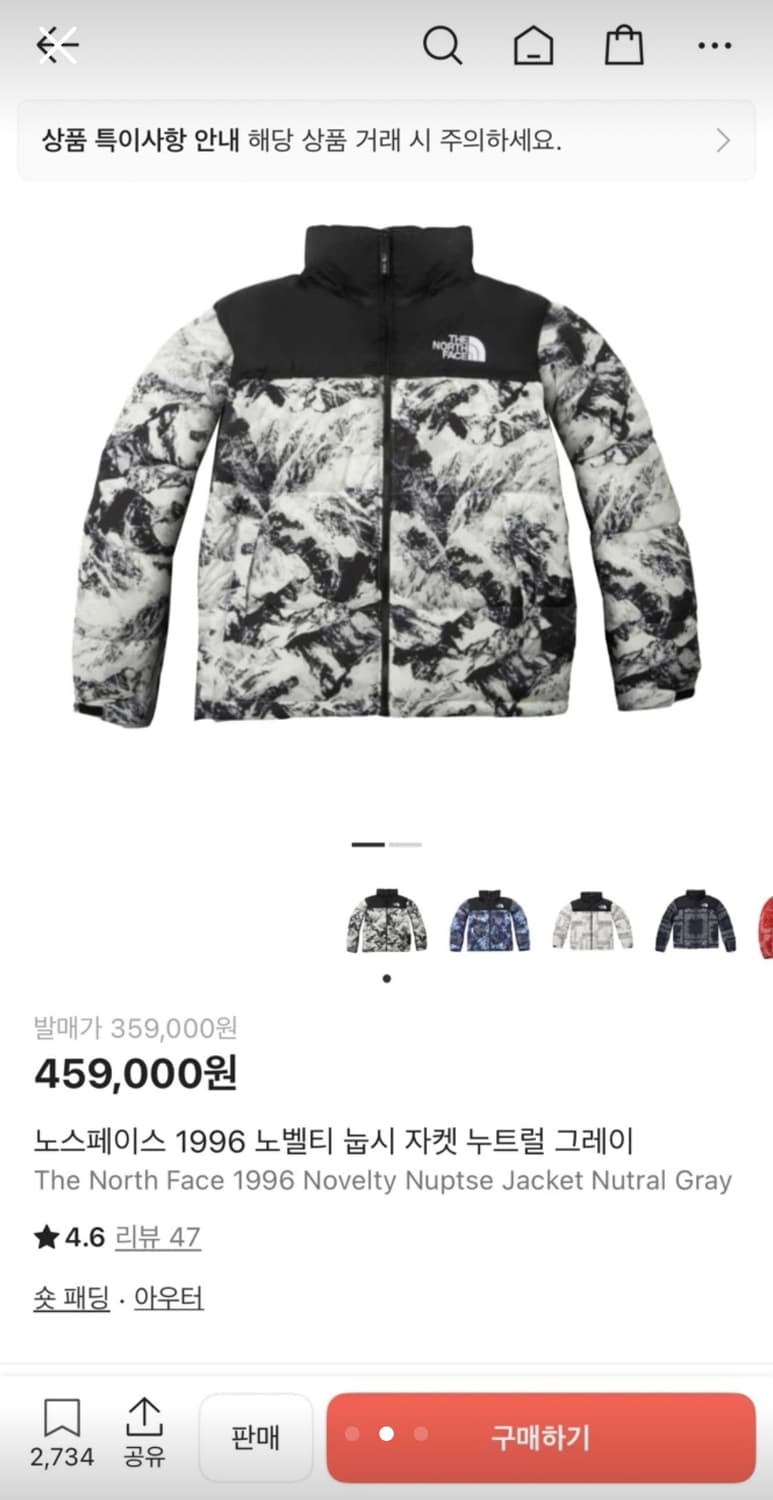Select the navy bandana jacket variant thumbnail
The image size is (773, 1500).
tap(695, 921)
